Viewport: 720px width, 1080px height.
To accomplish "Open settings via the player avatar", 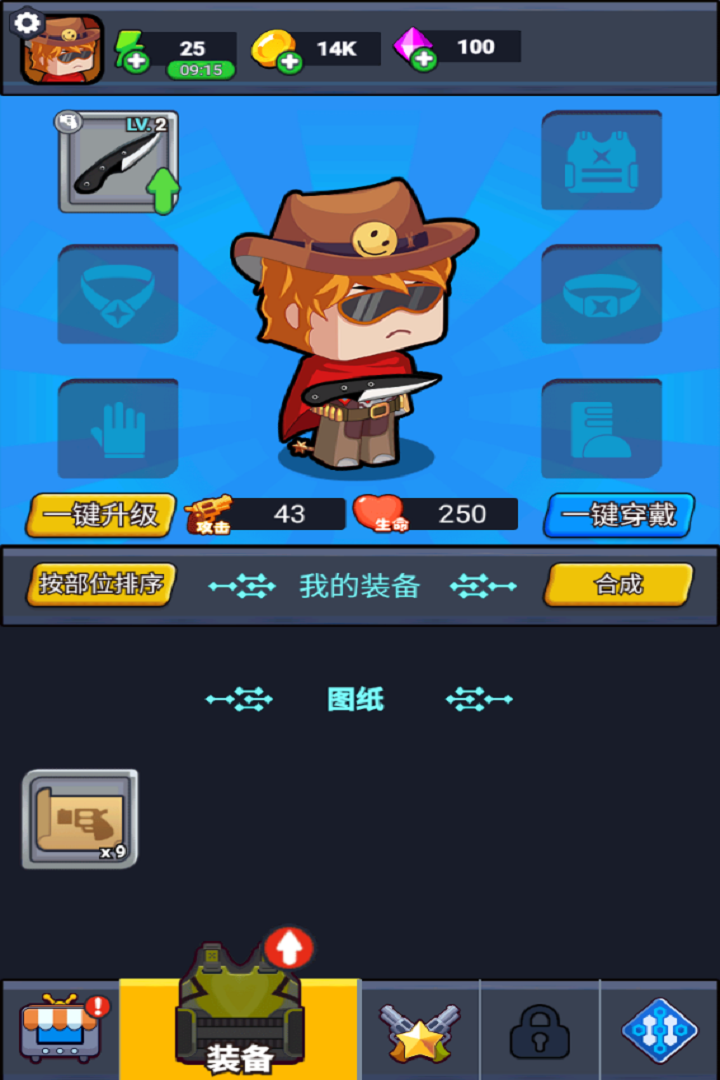I will (62, 48).
